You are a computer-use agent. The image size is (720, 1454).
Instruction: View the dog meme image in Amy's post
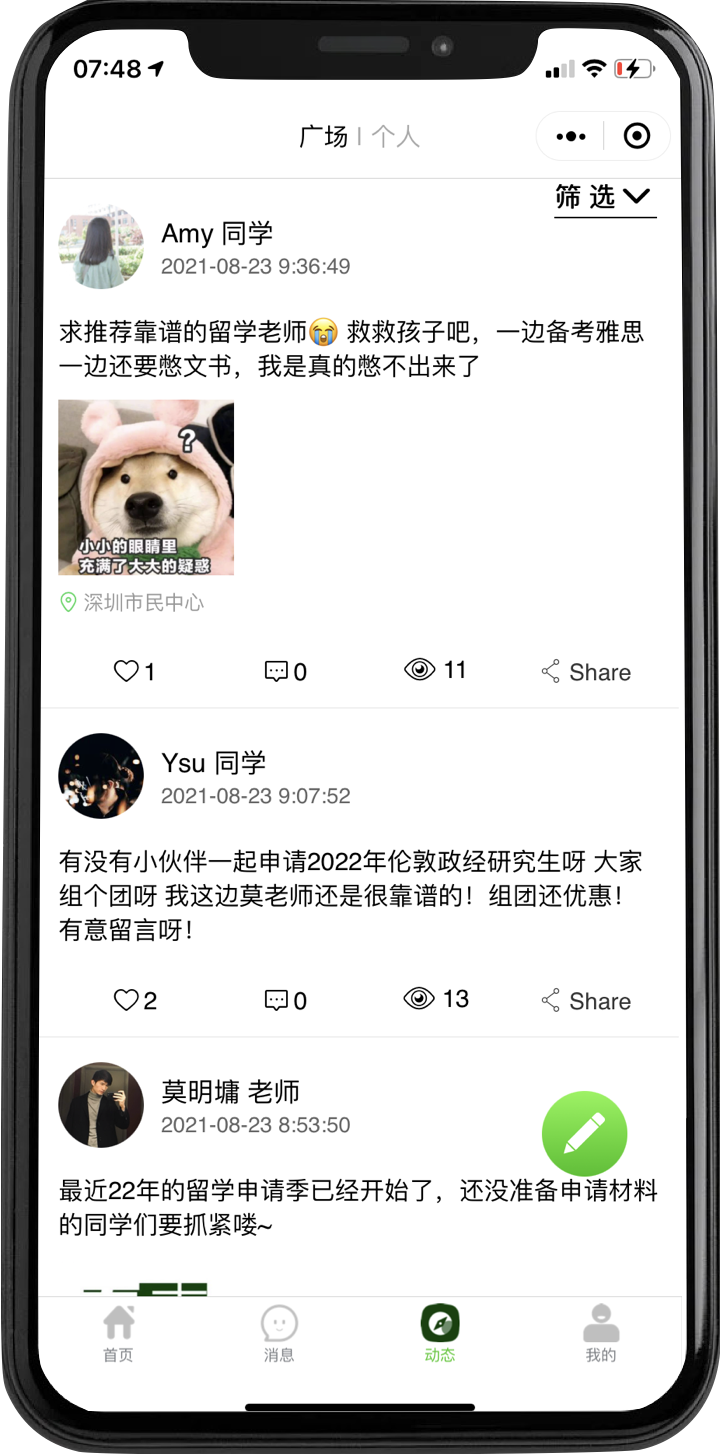pos(146,487)
